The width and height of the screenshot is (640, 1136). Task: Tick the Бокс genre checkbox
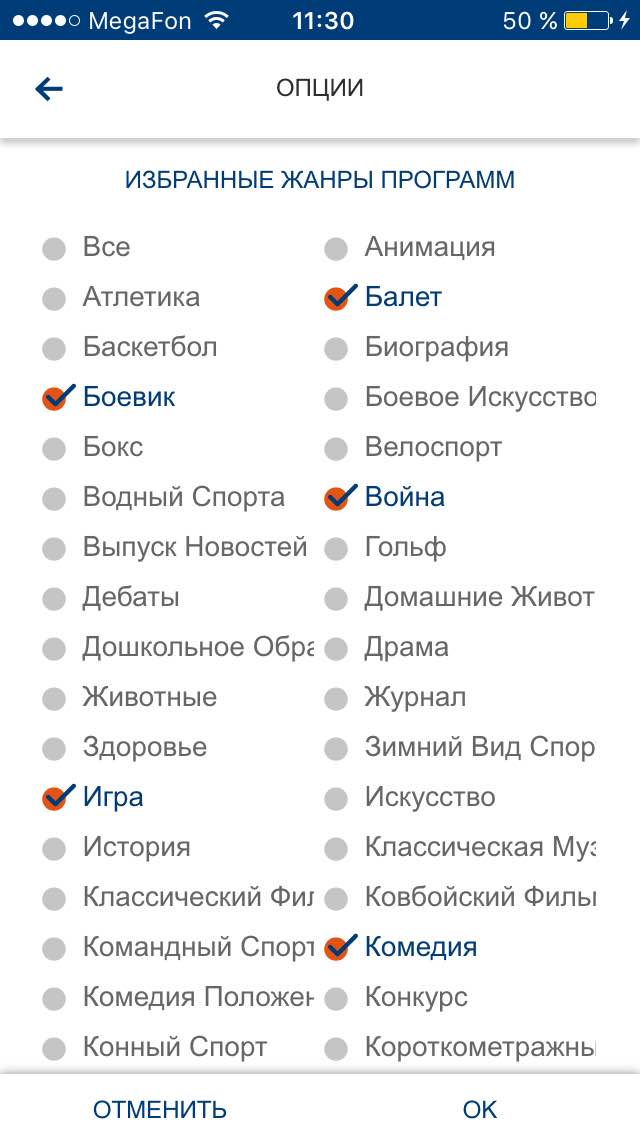click(54, 448)
